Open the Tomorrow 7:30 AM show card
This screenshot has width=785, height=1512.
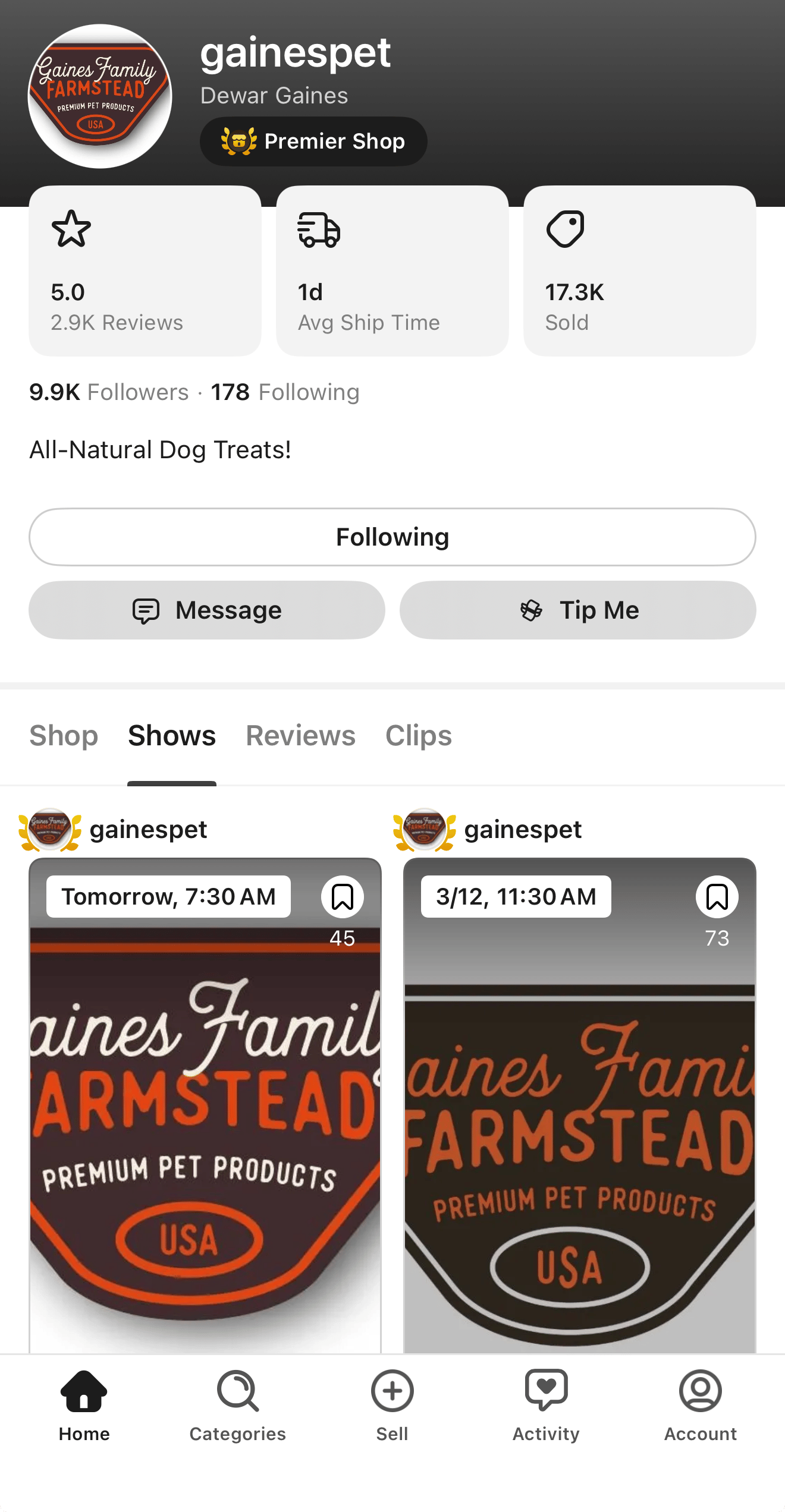[x=205, y=1129]
